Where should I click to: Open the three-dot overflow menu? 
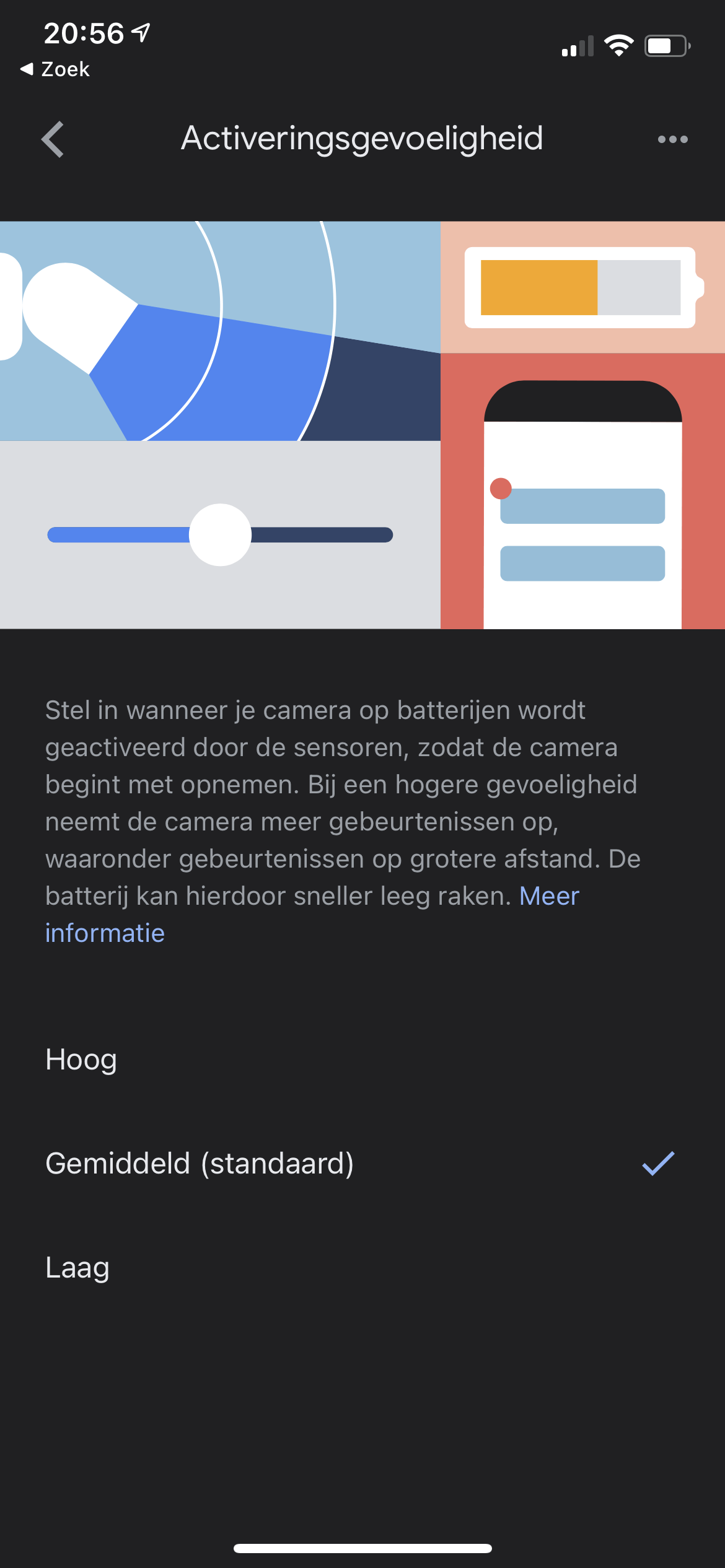pyautogui.click(x=672, y=139)
